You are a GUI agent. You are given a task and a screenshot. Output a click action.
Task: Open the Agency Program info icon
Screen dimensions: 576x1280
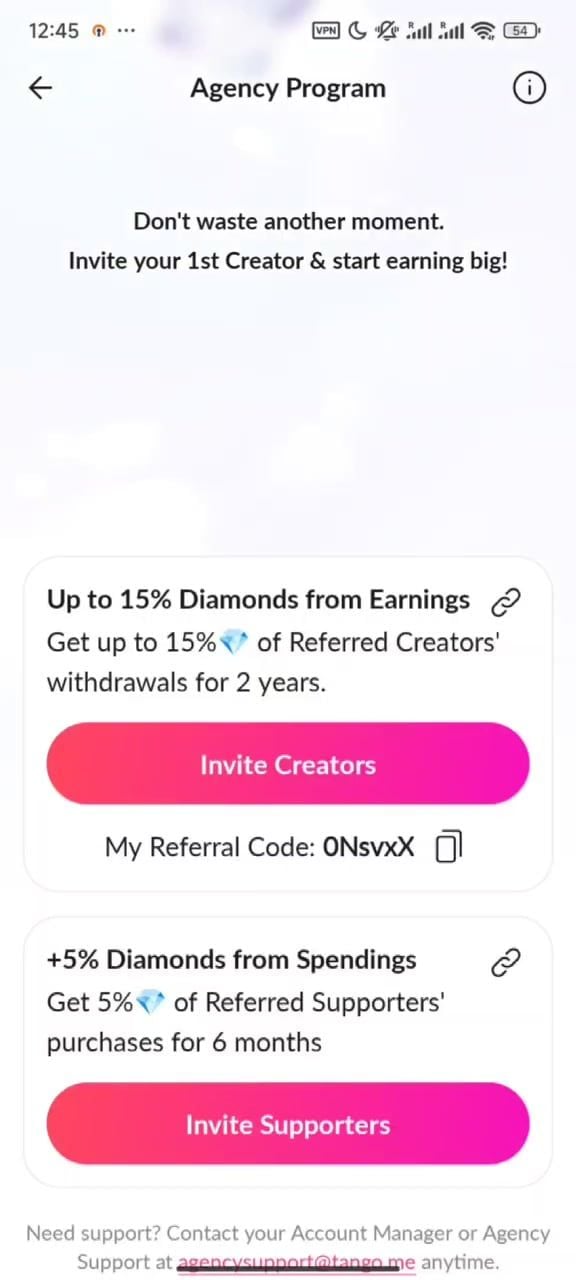(529, 88)
